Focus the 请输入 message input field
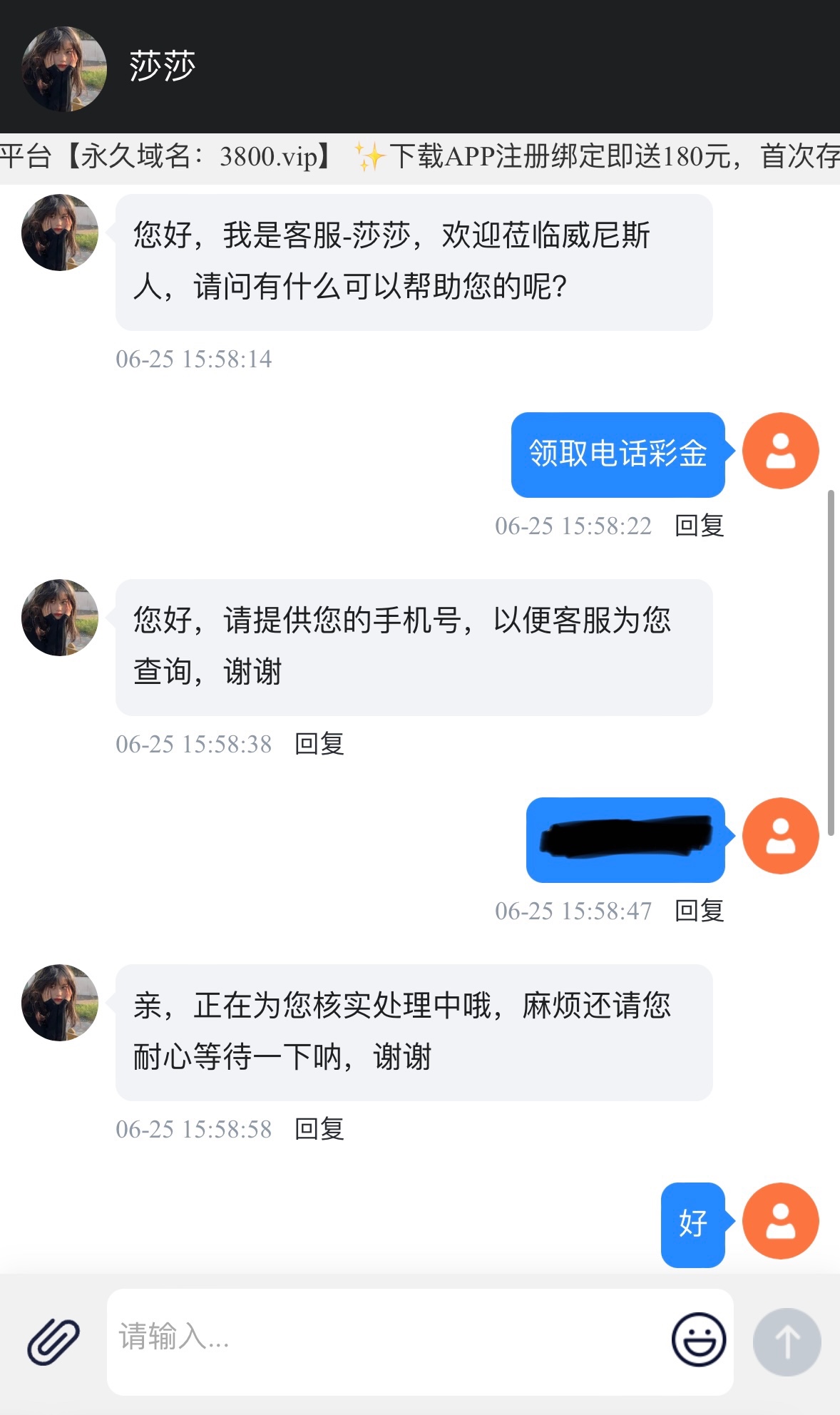The width and height of the screenshot is (840, 1415). [385, 1340]
